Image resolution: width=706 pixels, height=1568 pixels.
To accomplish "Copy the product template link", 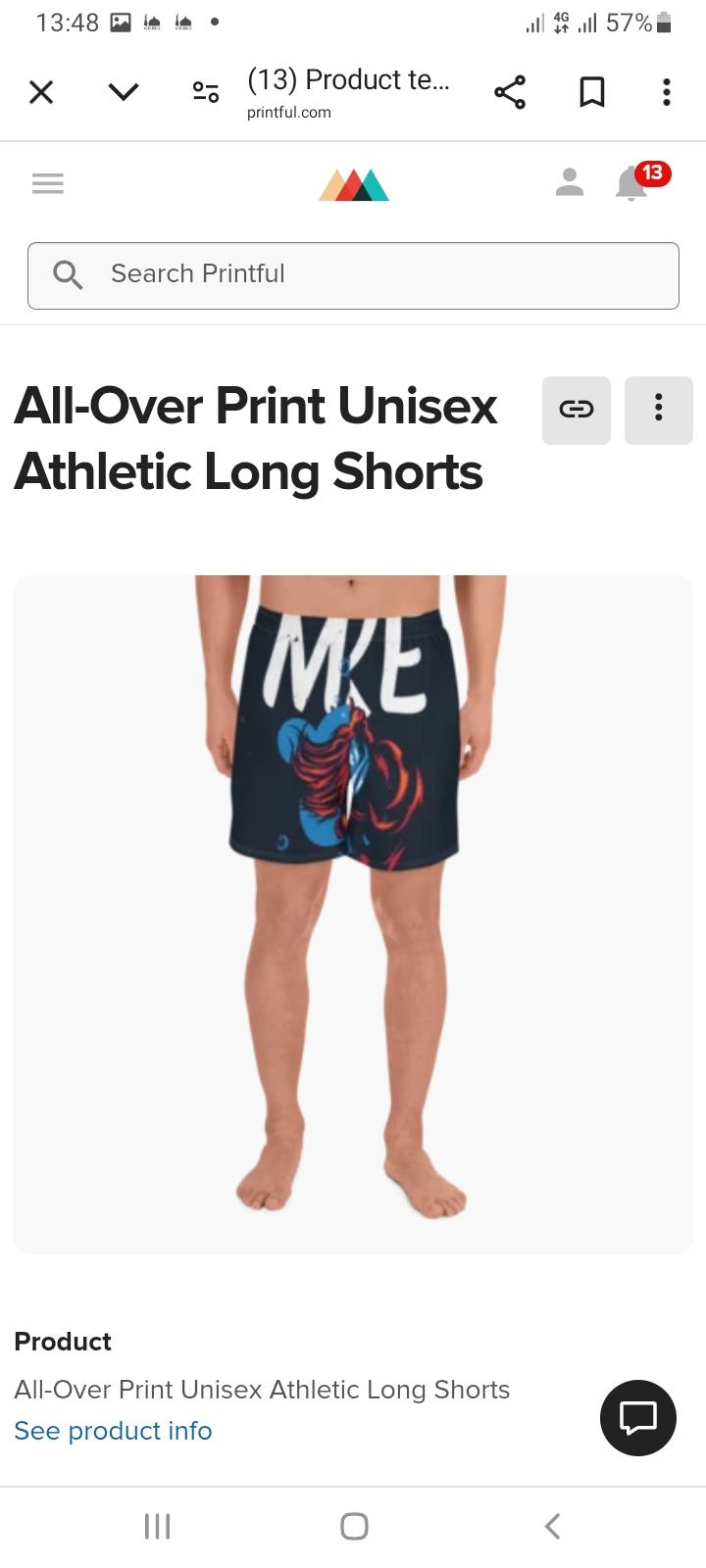I will point(577,410).
